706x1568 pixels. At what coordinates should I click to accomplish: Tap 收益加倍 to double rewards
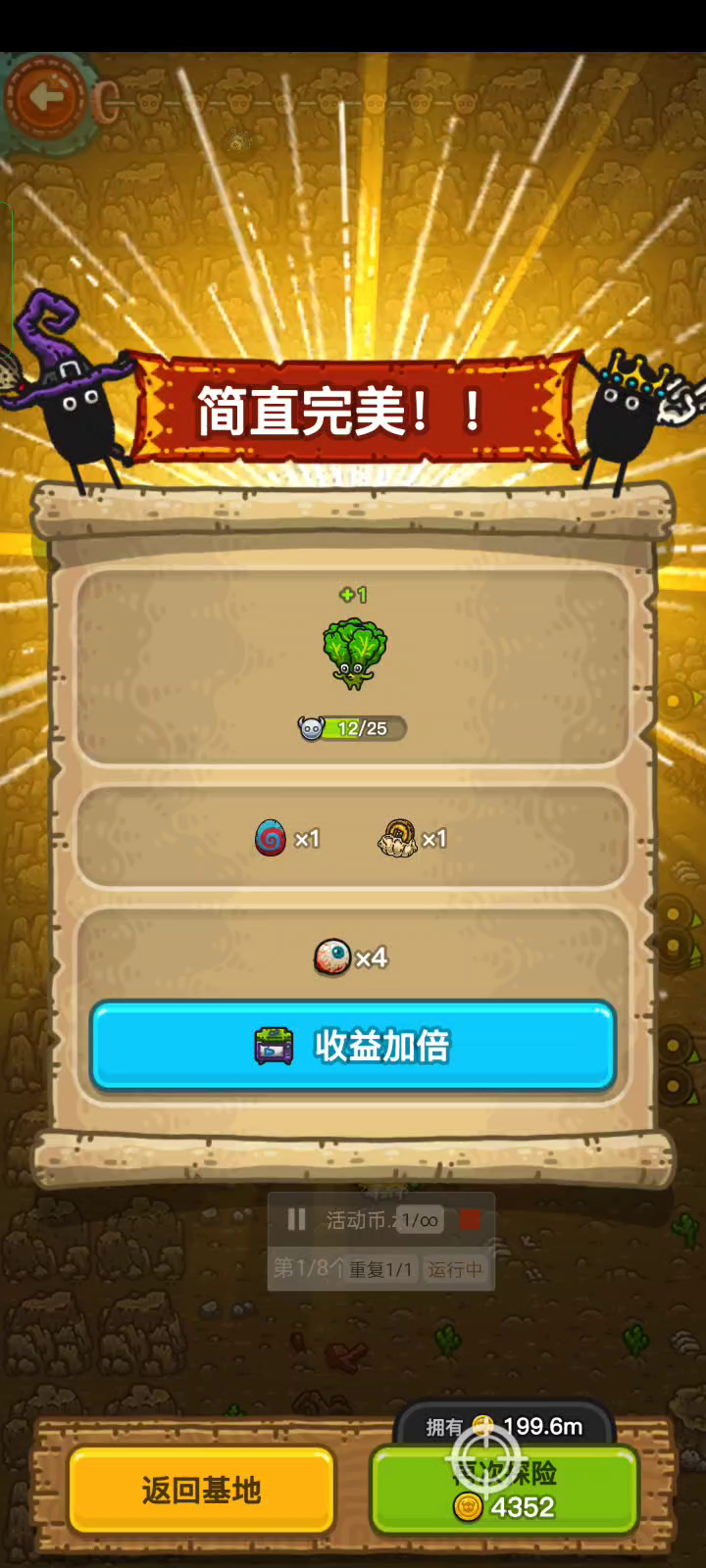point(353,1046)
